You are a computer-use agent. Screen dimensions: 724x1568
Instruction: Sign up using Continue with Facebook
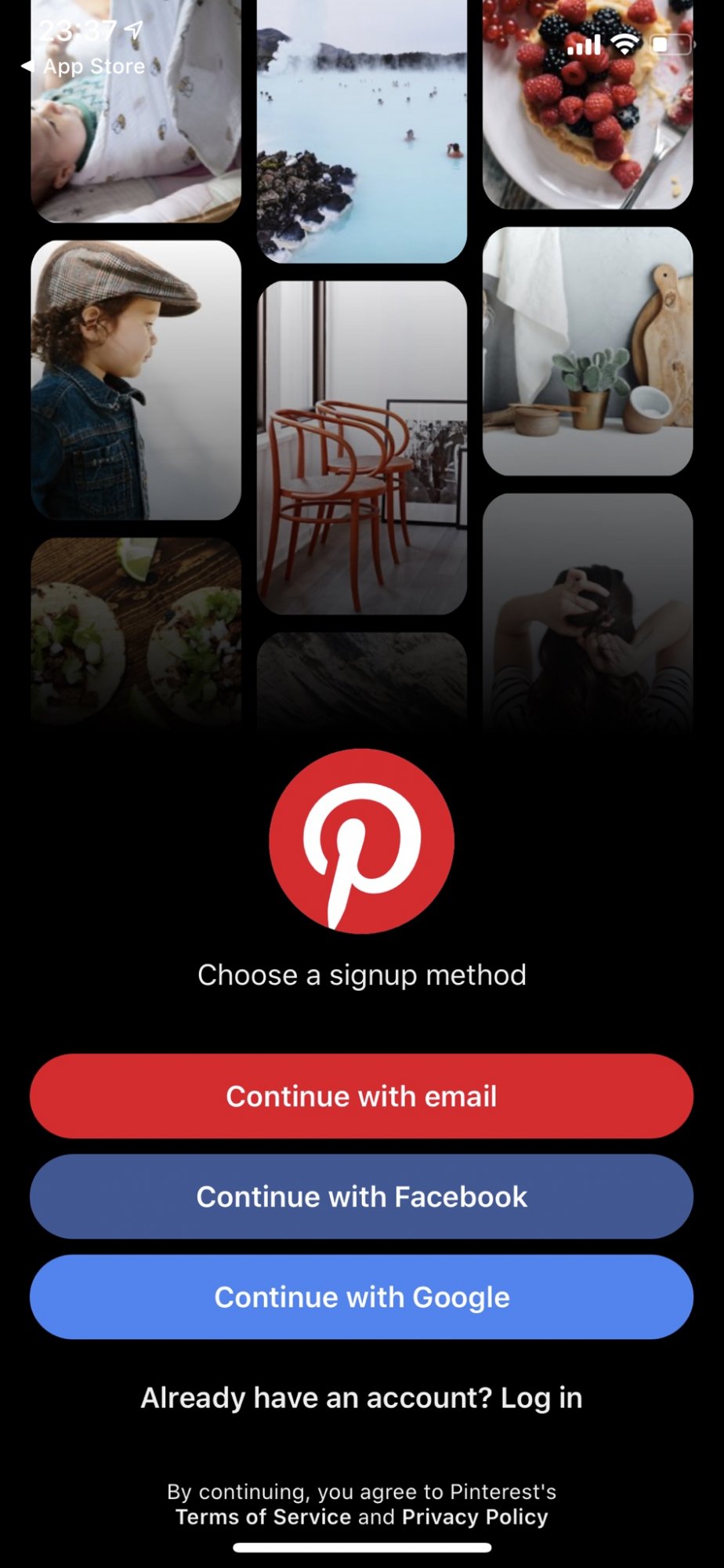(x=361, y=1196)
